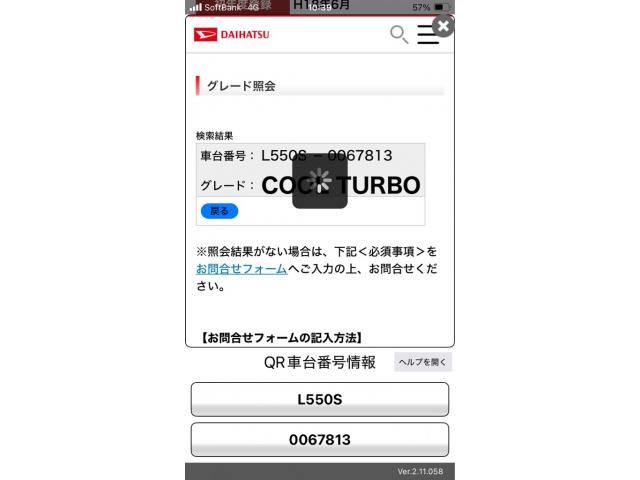Select the 0067813 button
This screenshot has height=480, width=640.
point(320,440)
